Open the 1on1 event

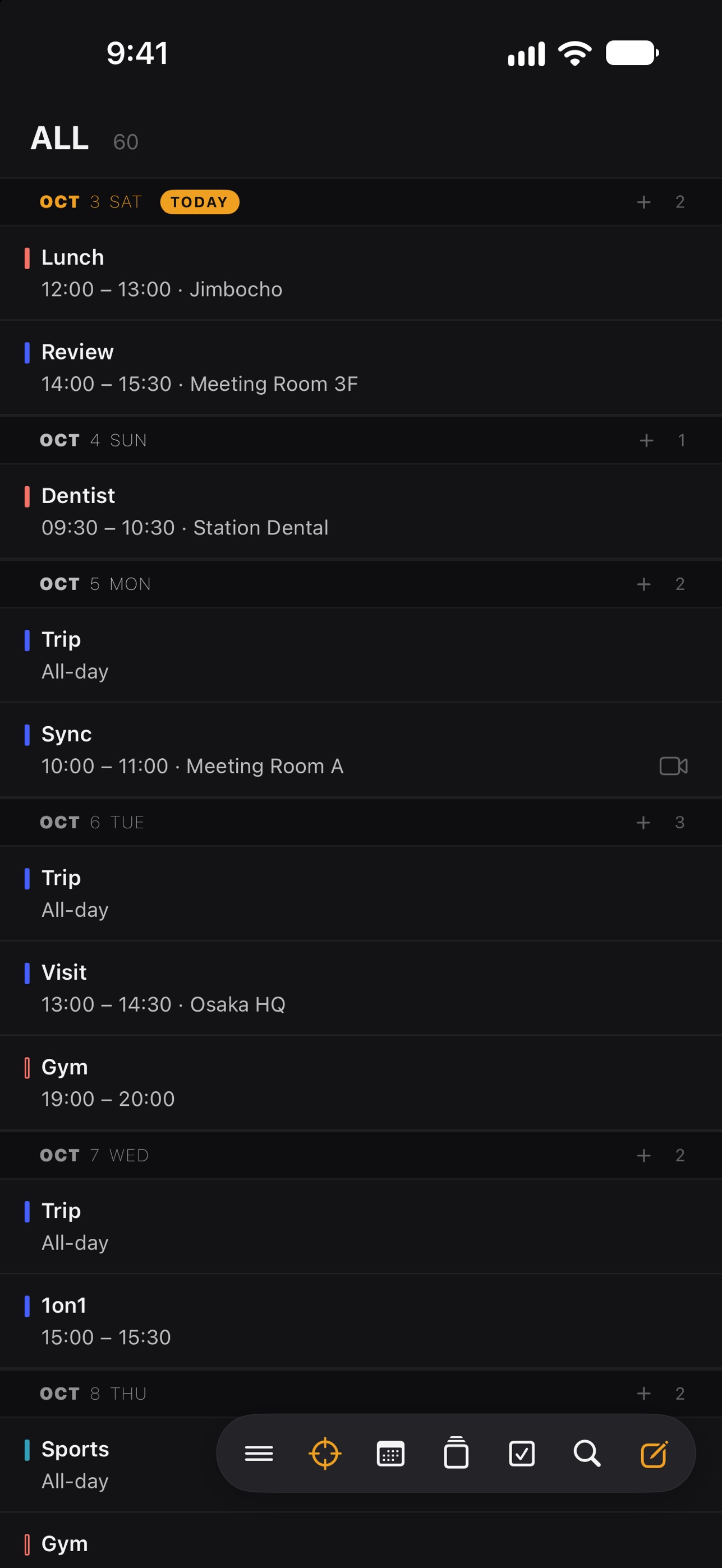(x=361, y=1321)
